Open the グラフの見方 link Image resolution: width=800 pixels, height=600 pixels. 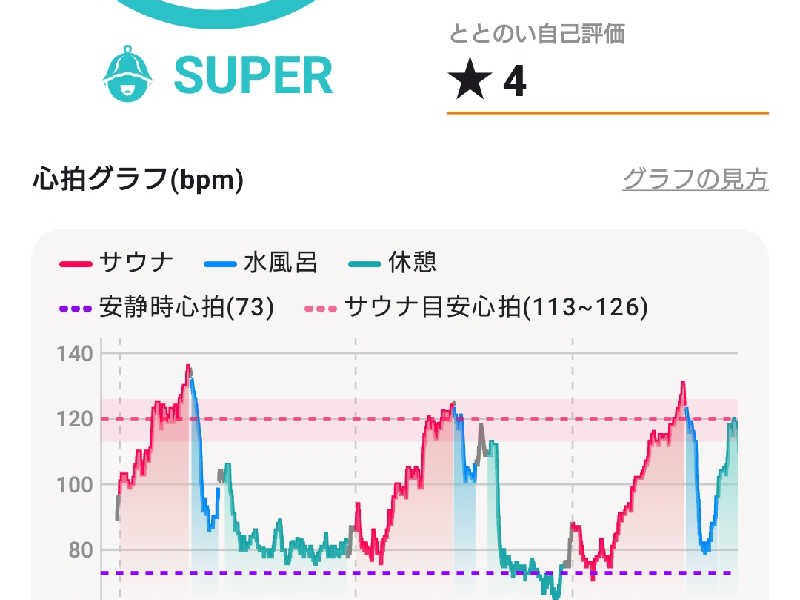695,180
